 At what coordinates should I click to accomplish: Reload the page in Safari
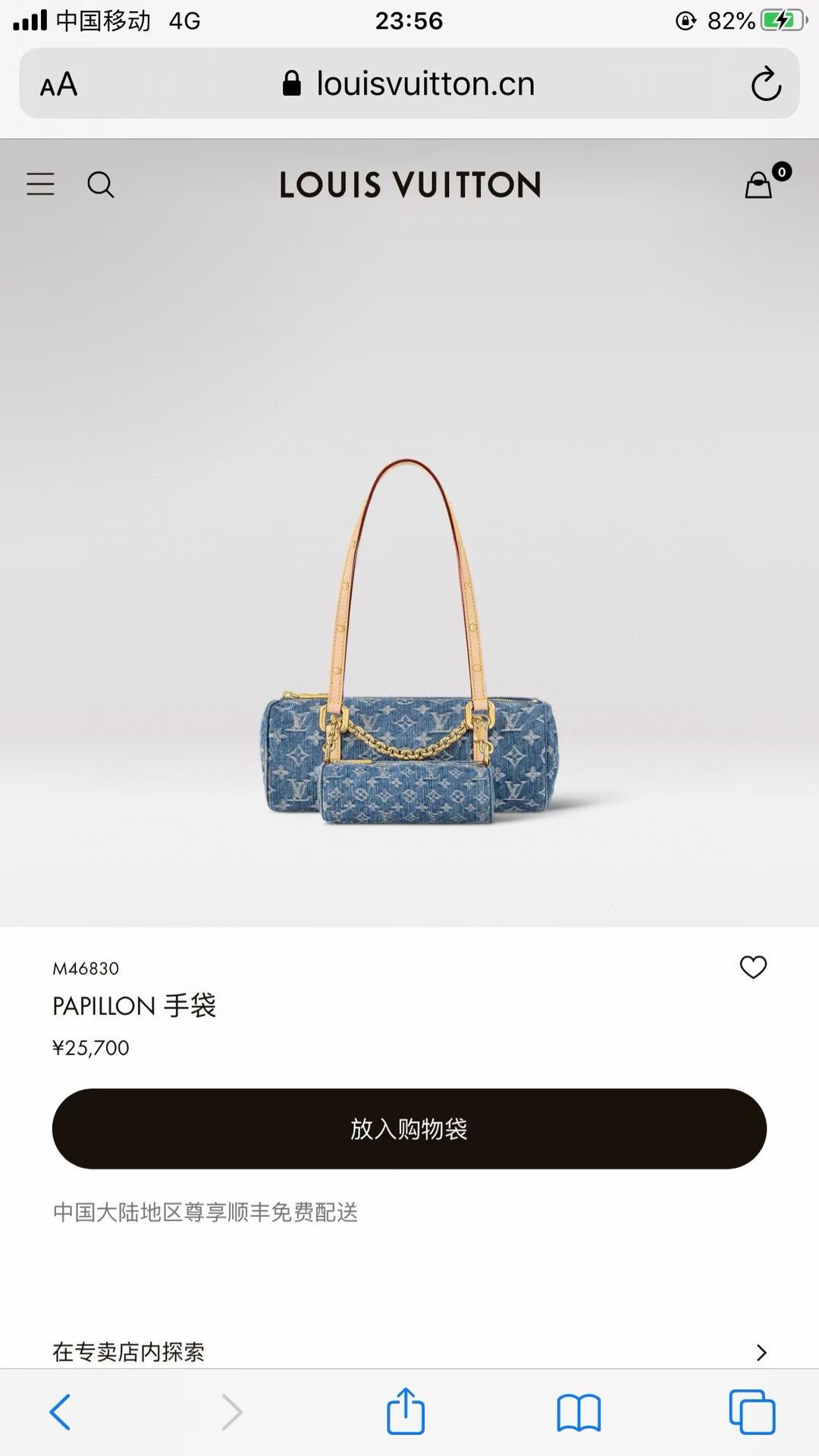coord(766,83)
